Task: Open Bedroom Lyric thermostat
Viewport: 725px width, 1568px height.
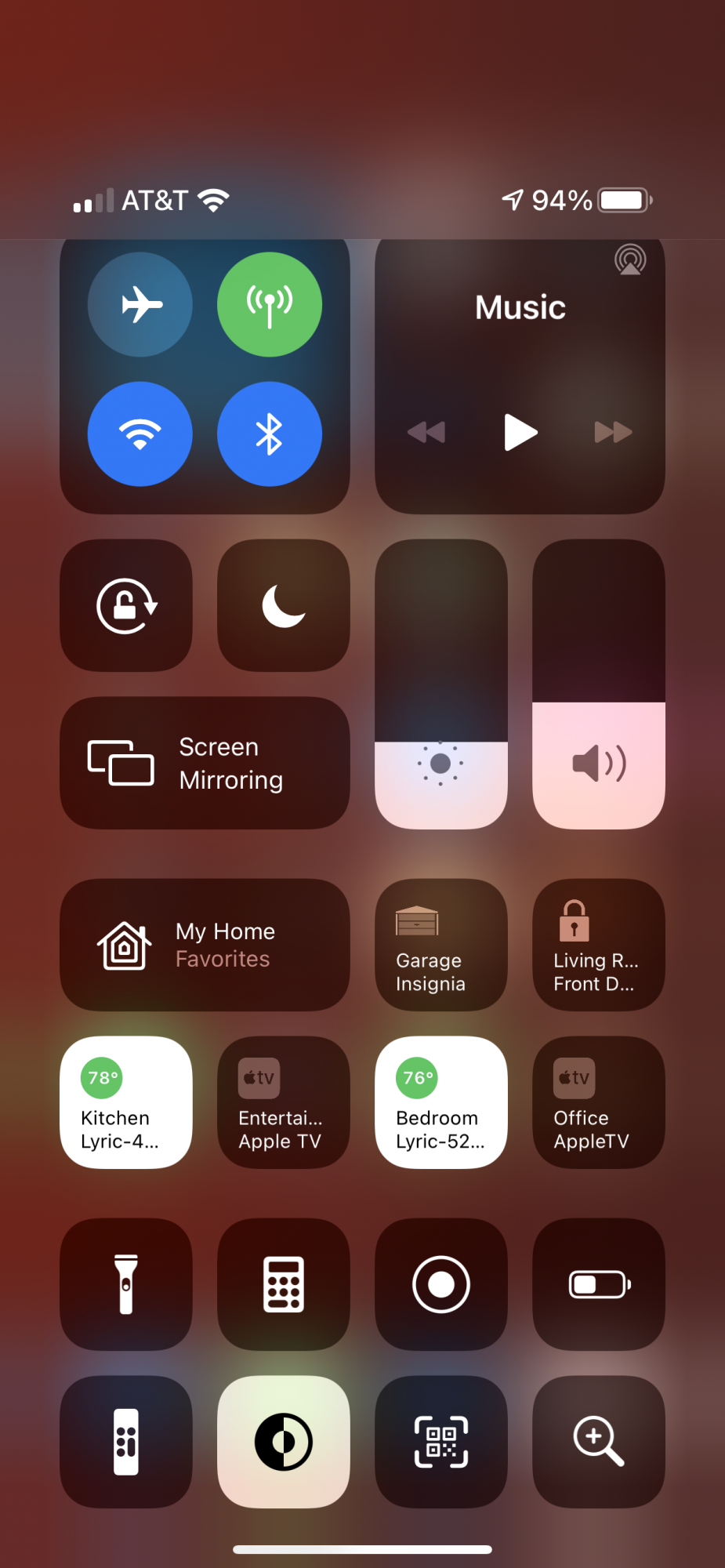Action: (440, 1102)
